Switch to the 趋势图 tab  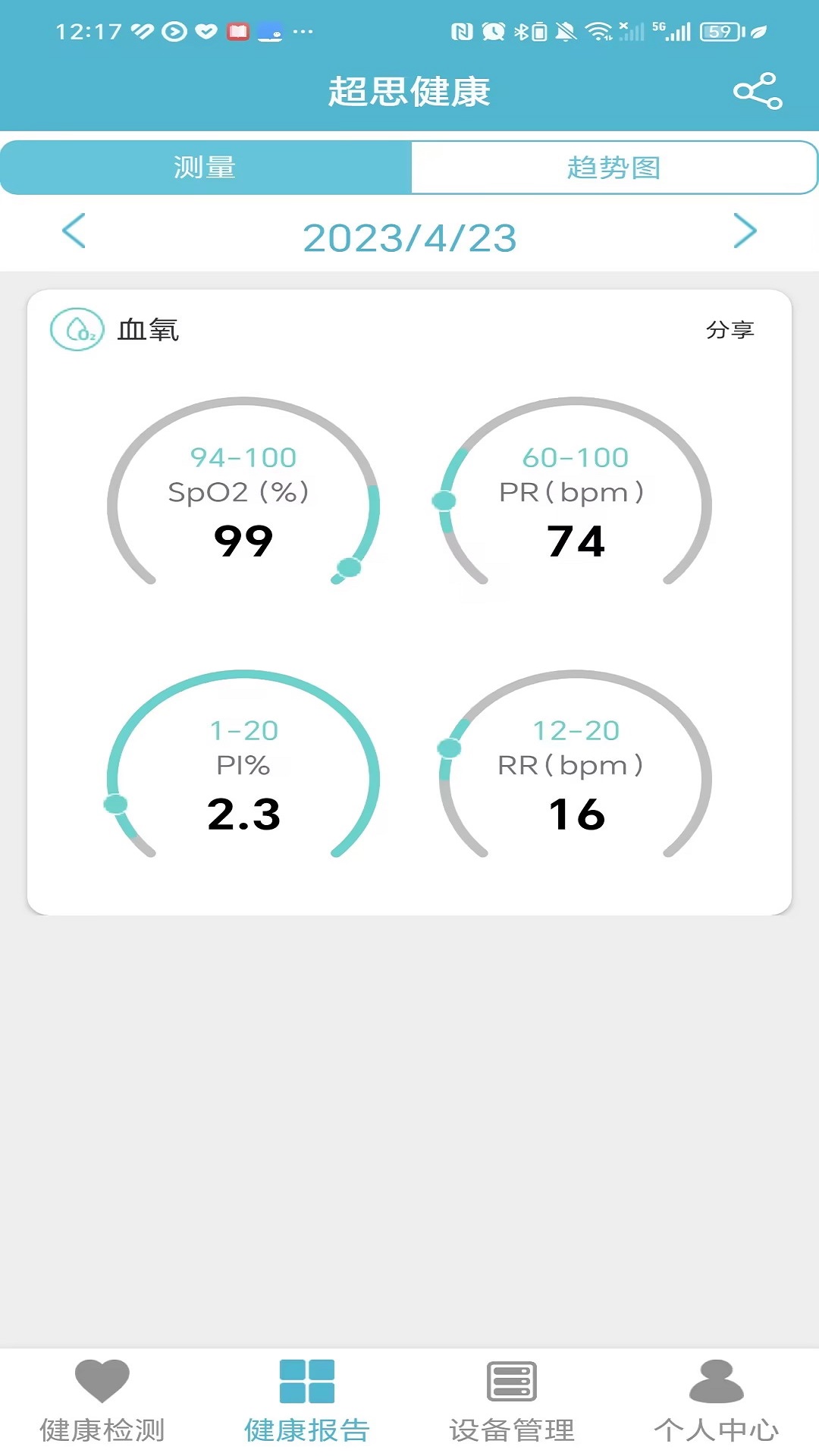click(x=613, y=168)
